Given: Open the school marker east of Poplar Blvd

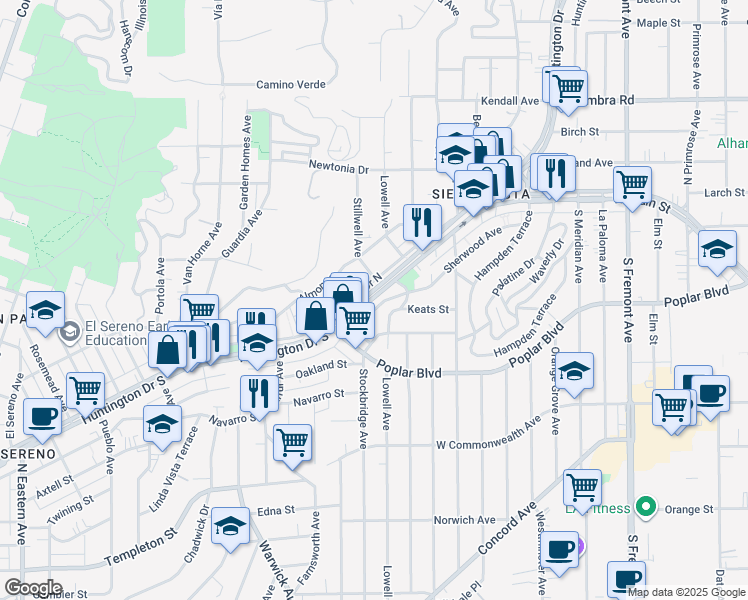Looking at the screenshot, I should (717, 250).
